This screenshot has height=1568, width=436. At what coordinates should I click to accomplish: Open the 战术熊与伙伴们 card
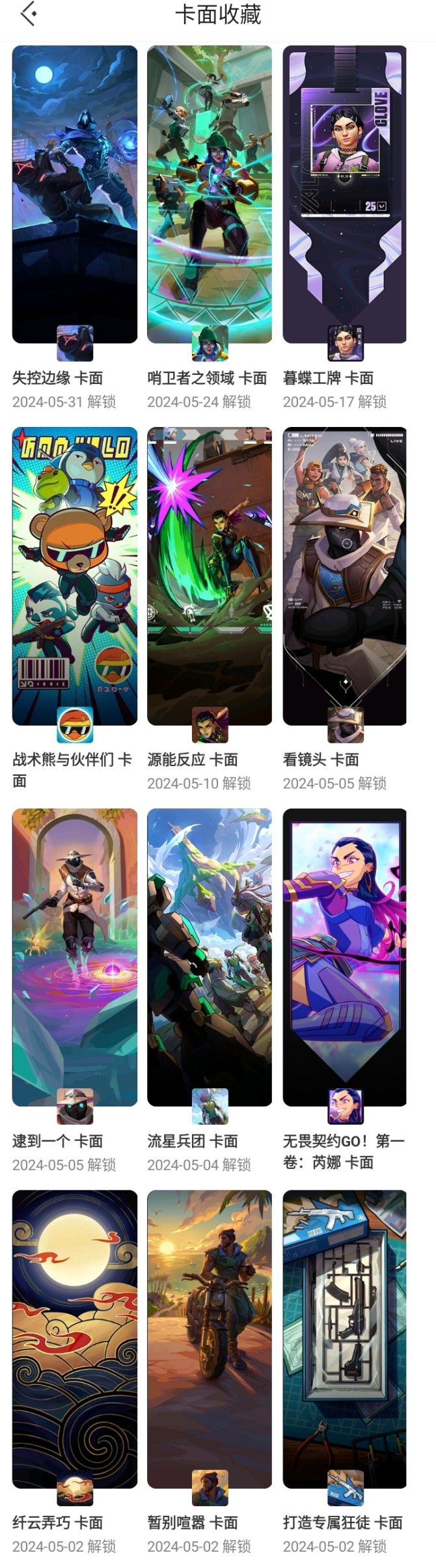(x=75, y=575)
